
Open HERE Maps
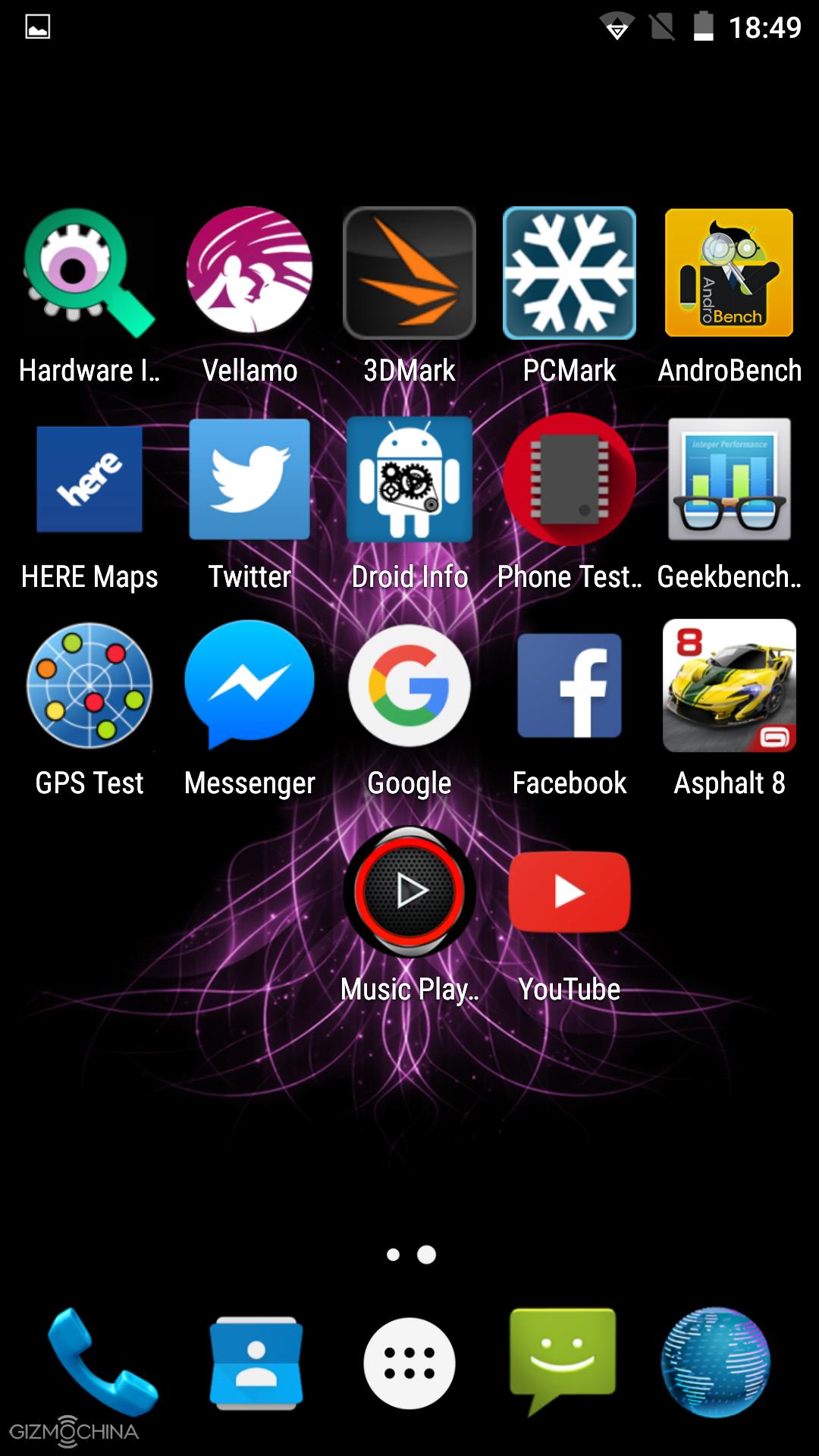(89, 479)
